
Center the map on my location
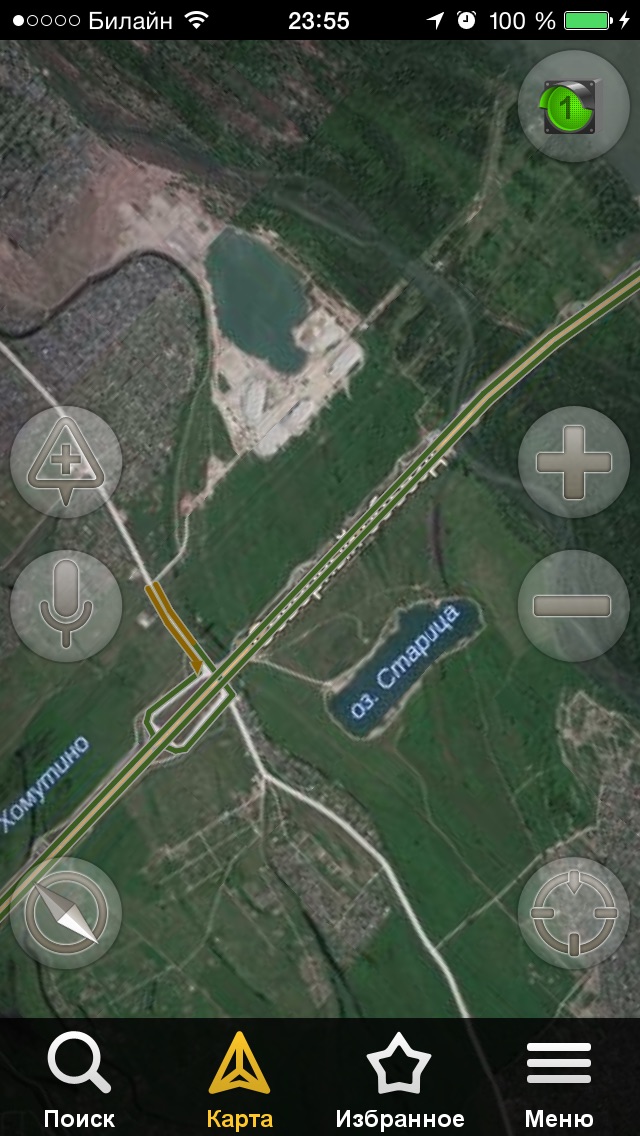(x=573, y=913)
